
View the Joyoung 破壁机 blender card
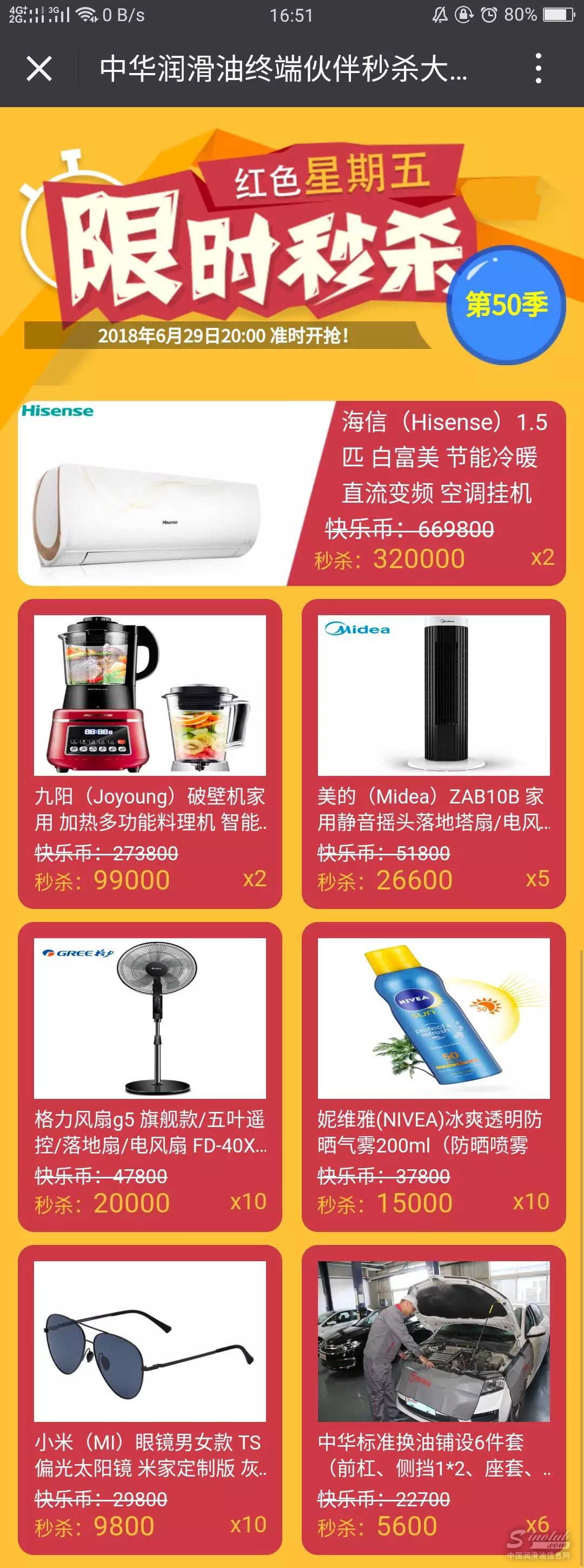[150, 754]
